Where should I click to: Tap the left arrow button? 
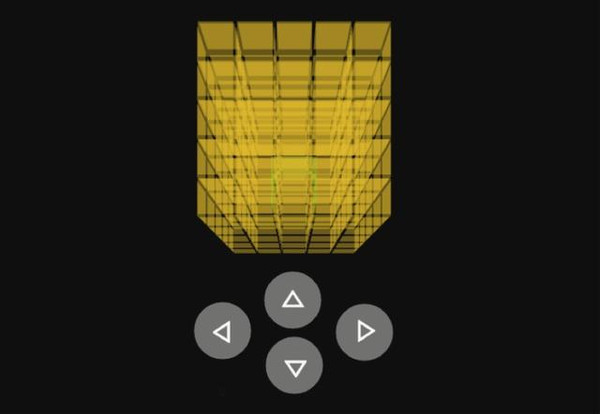[222, 331]
